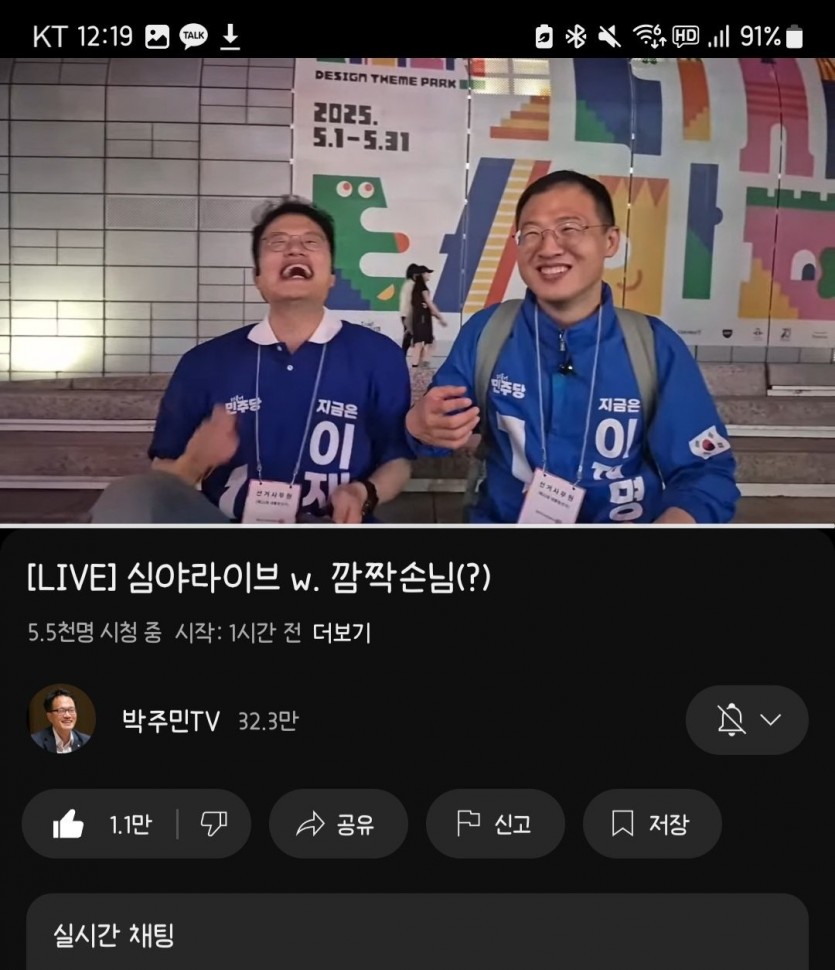The height and width of the screenshot is (970, 835).
Task: Save video to playlist with 저장
Action: [651, 824]
